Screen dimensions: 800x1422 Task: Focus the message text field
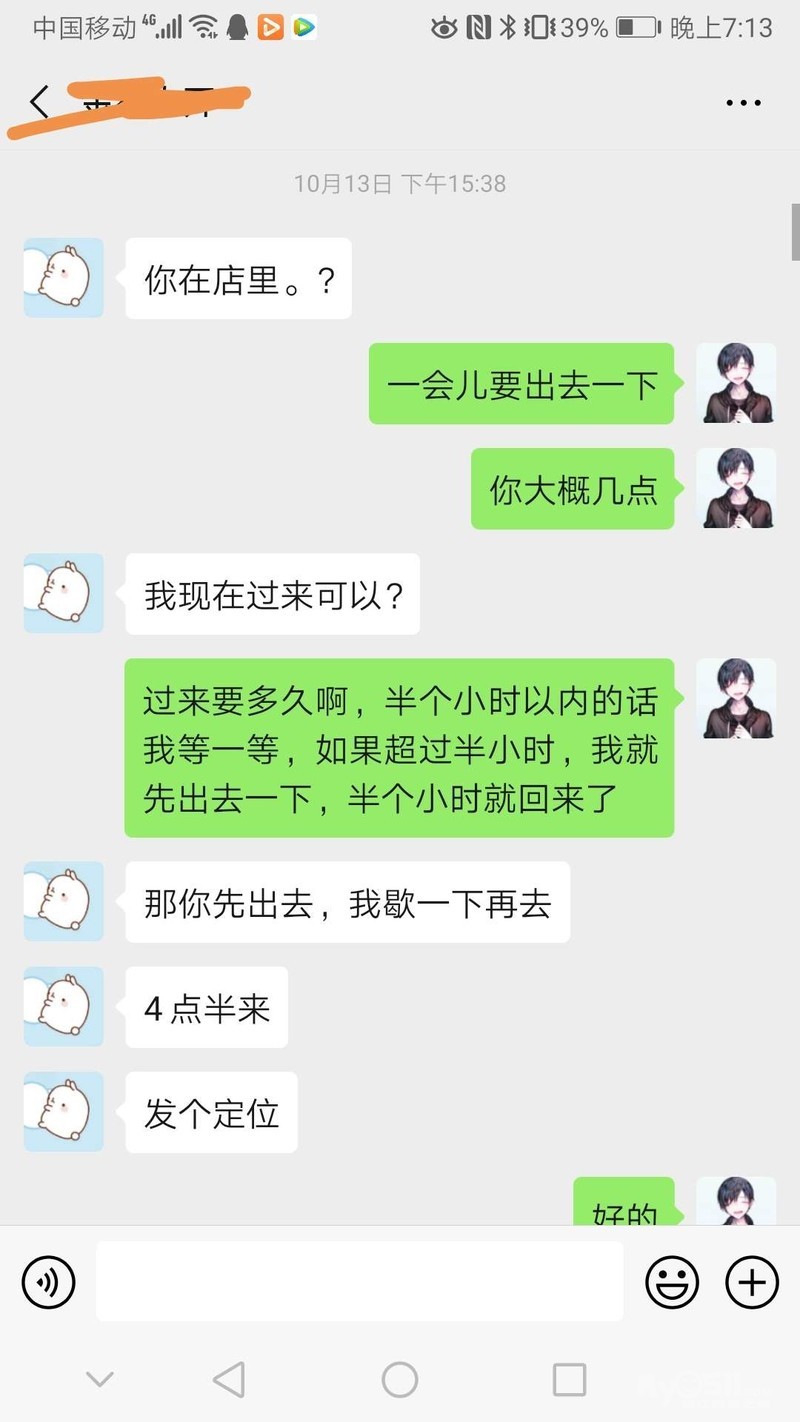[x=359, y=1281]
